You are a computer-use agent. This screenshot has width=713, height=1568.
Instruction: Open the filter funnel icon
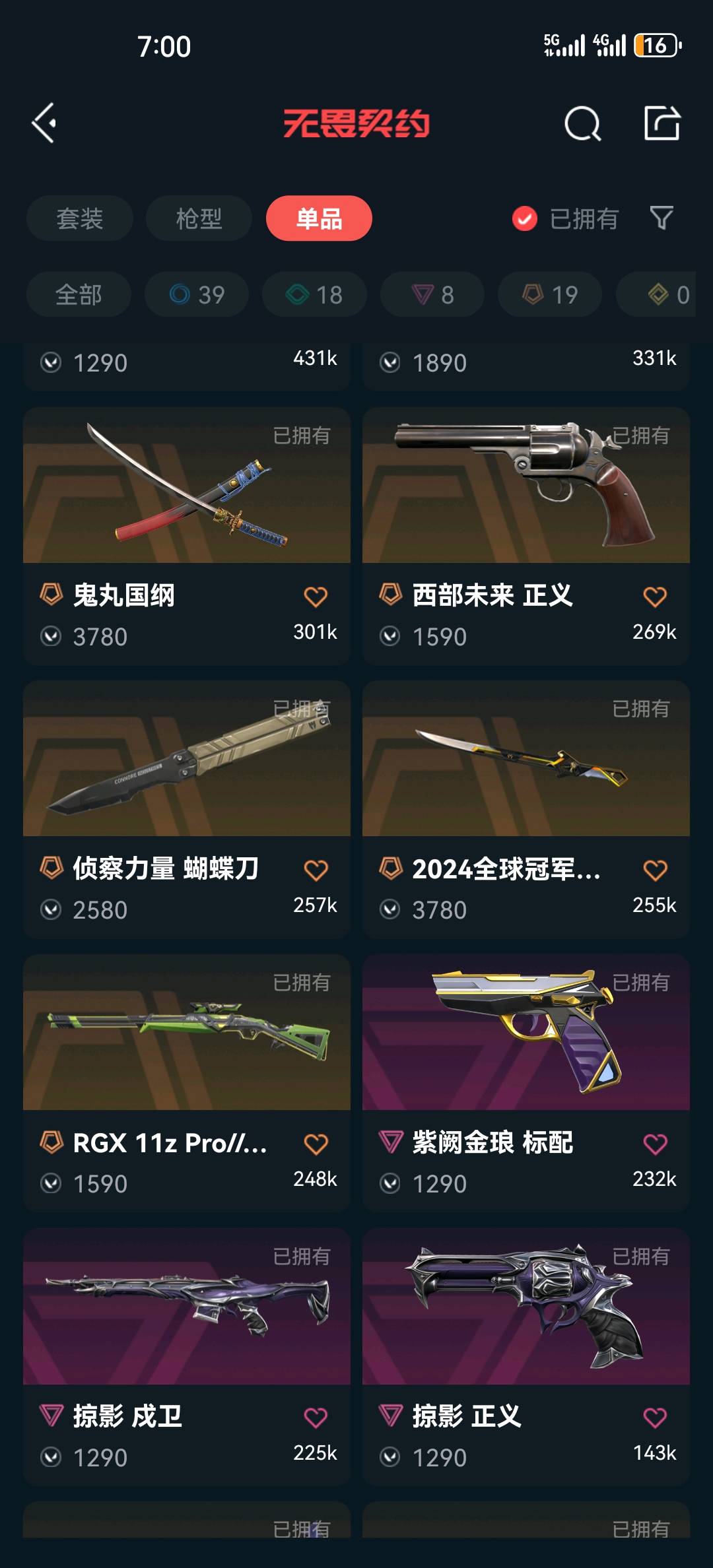click(x=661, y=218)
